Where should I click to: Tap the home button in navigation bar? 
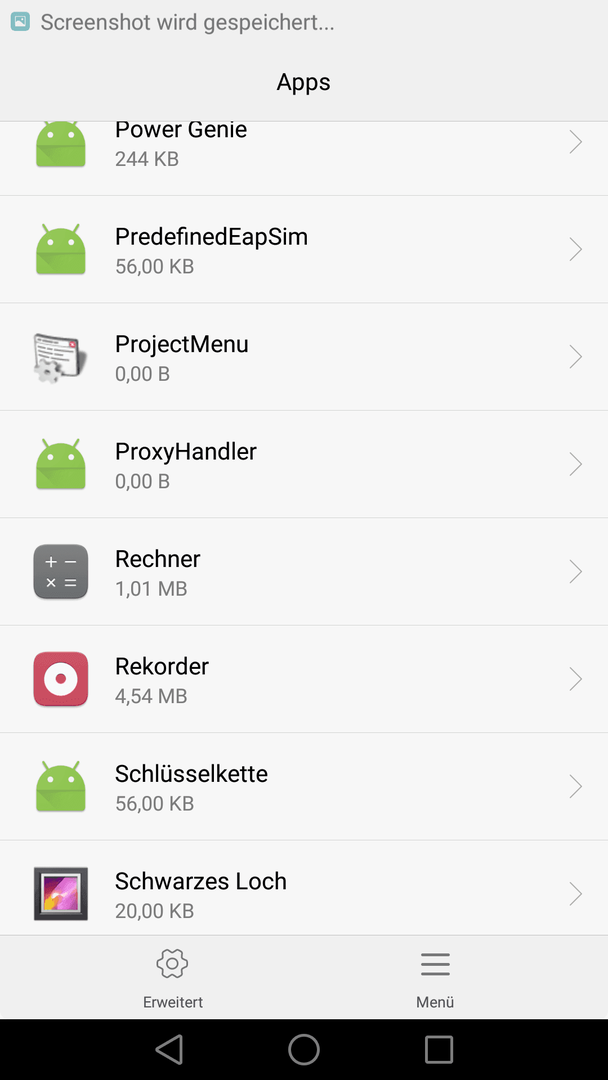point(304,1050)
